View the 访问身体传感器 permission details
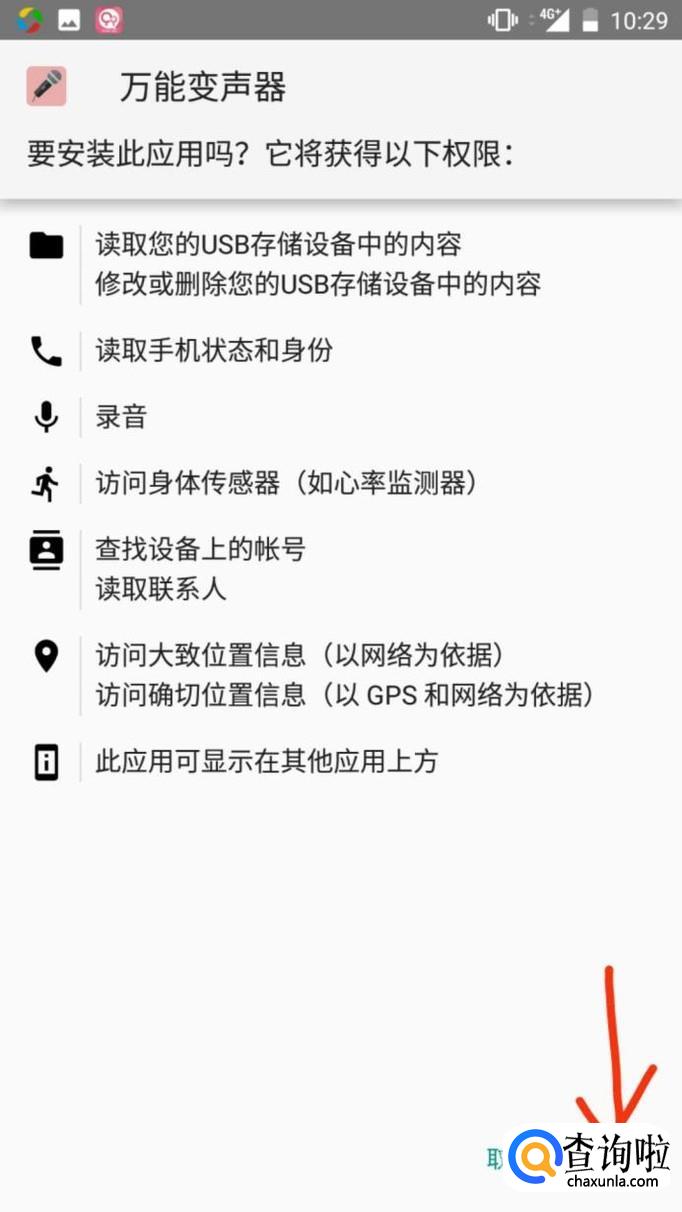Viewport: 682px width, 1212px height. pos(286,484)
